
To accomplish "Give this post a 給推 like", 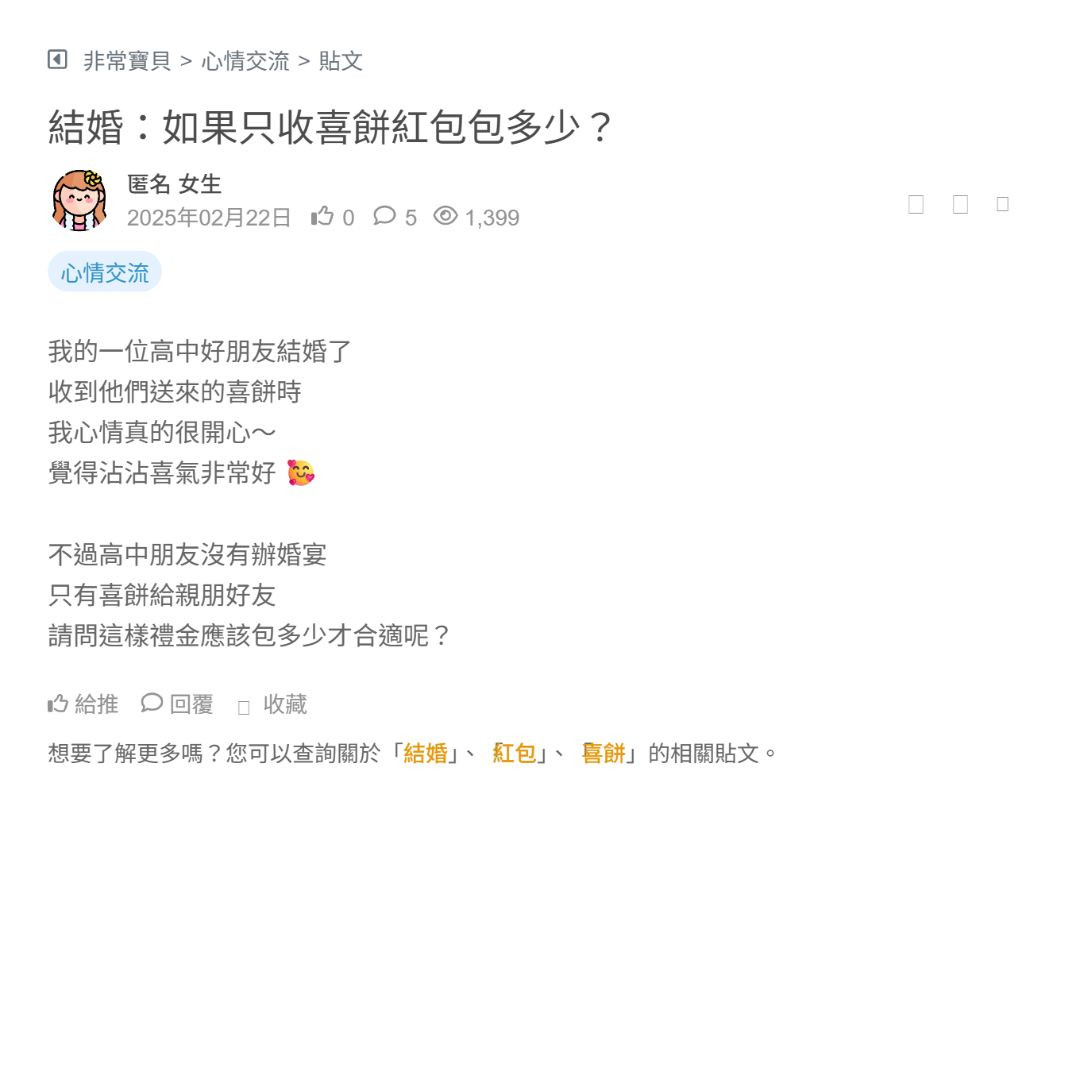I will pos(84,704).
